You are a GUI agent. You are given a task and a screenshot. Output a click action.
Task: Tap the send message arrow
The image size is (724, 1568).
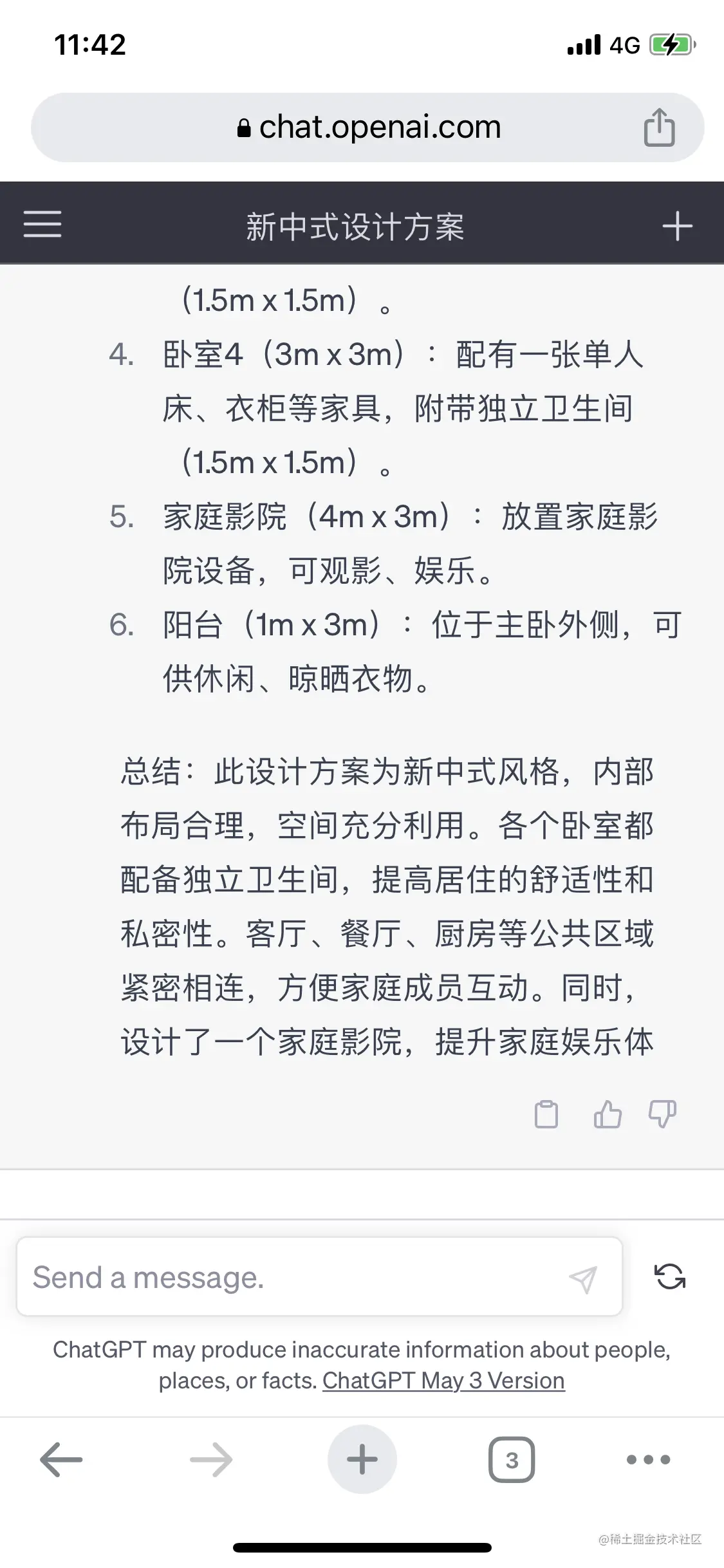(x=583, y=1279)
